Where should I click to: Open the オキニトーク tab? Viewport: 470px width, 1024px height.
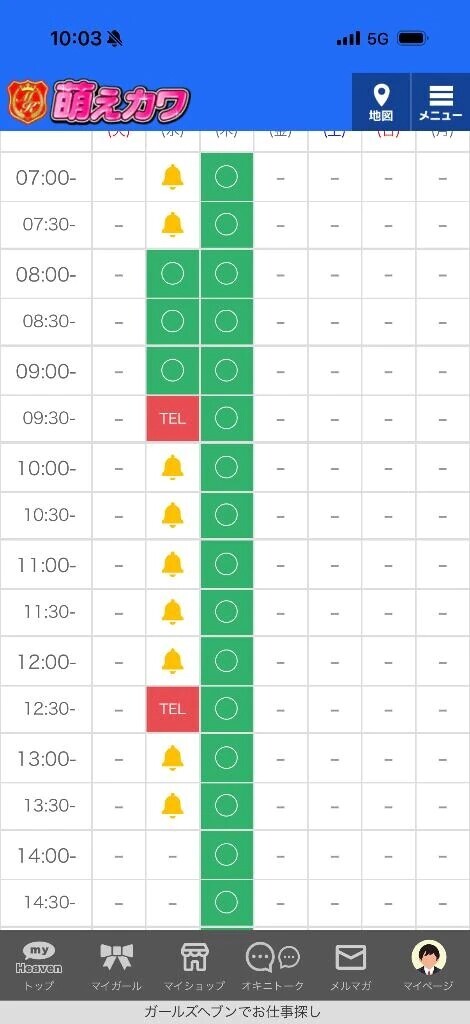pyautogui.click(x=273, y=966)
